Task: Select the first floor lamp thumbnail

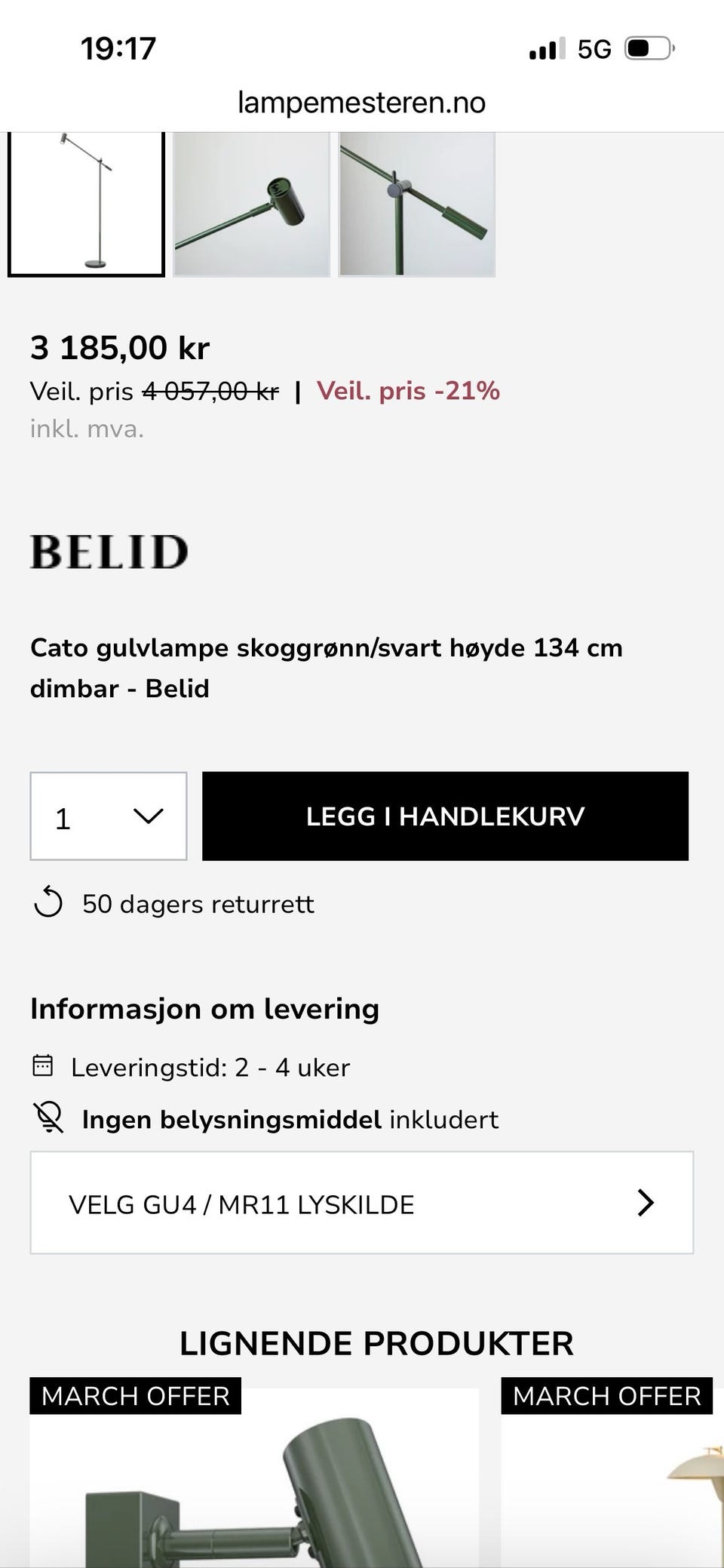Action: coord(87,204)
